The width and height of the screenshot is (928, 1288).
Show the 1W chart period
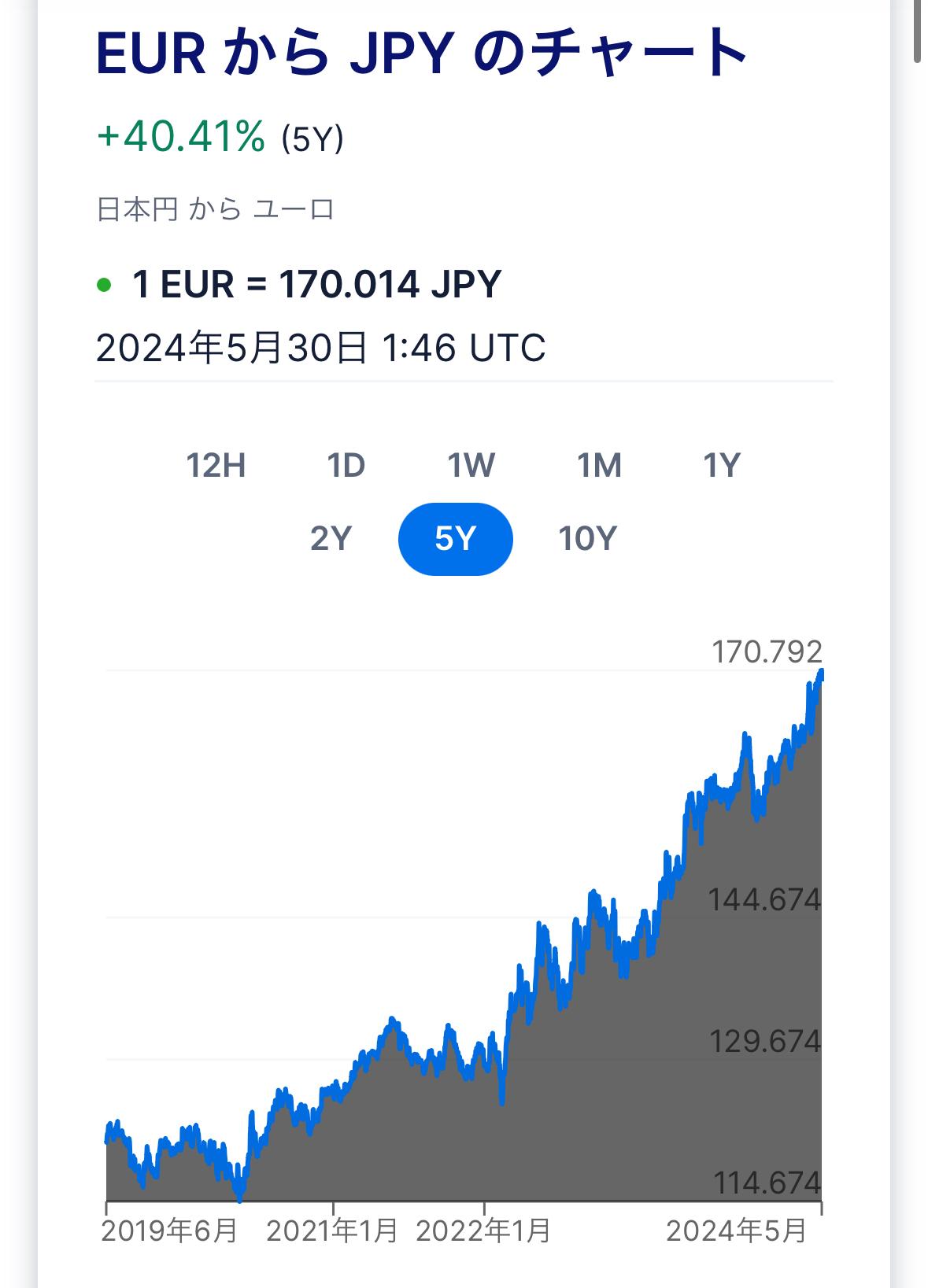click(x=471, y=466)
